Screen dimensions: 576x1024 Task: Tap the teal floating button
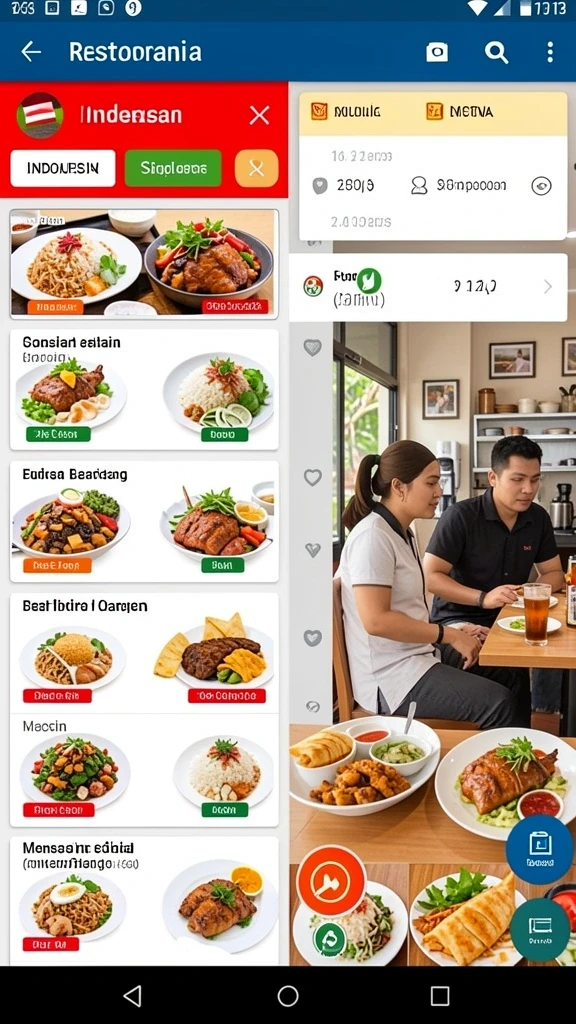[539, 929]
